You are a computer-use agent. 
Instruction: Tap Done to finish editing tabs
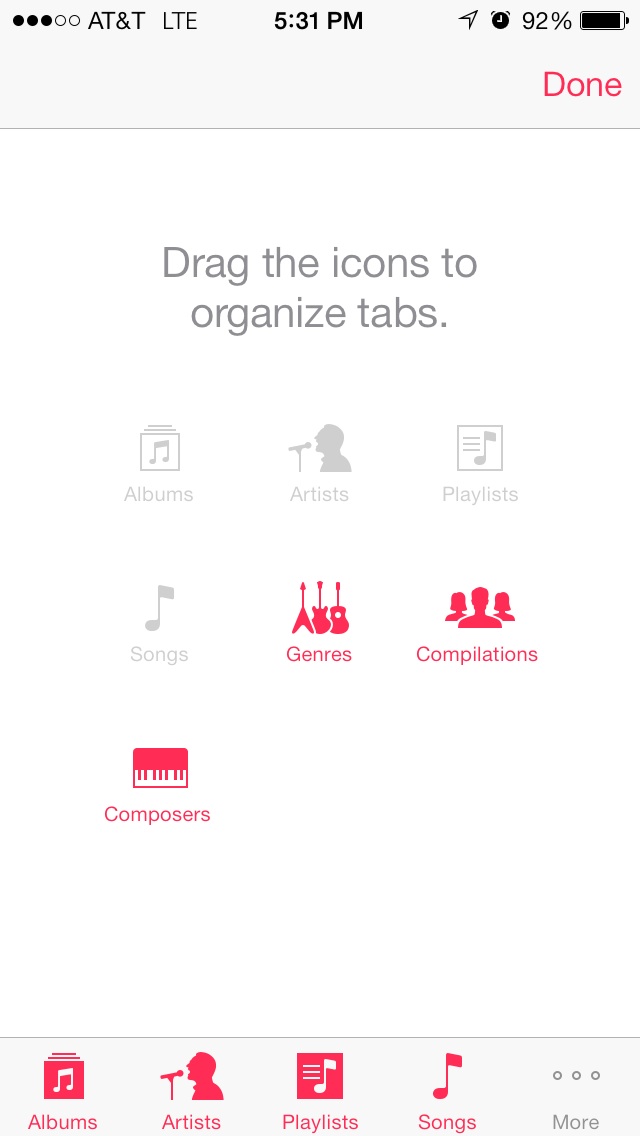pyautogui.click(x=582, y=84)
